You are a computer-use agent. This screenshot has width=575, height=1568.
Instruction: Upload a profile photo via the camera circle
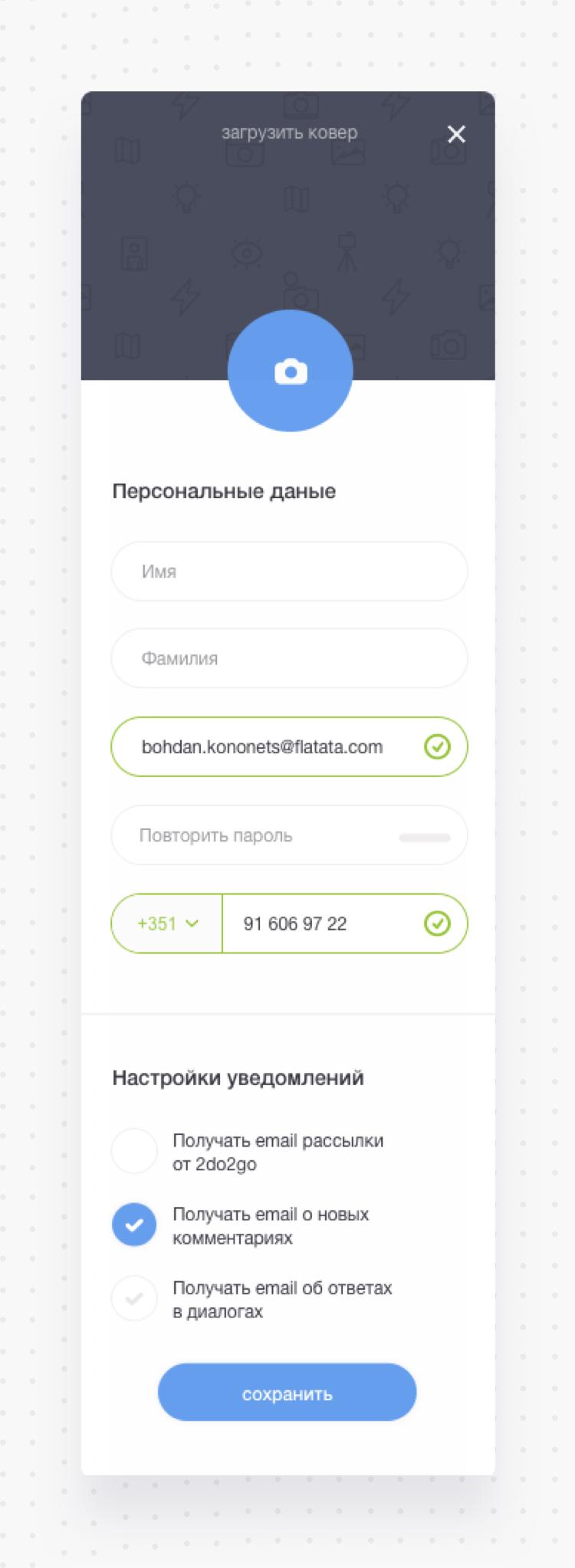coord(290,372)
